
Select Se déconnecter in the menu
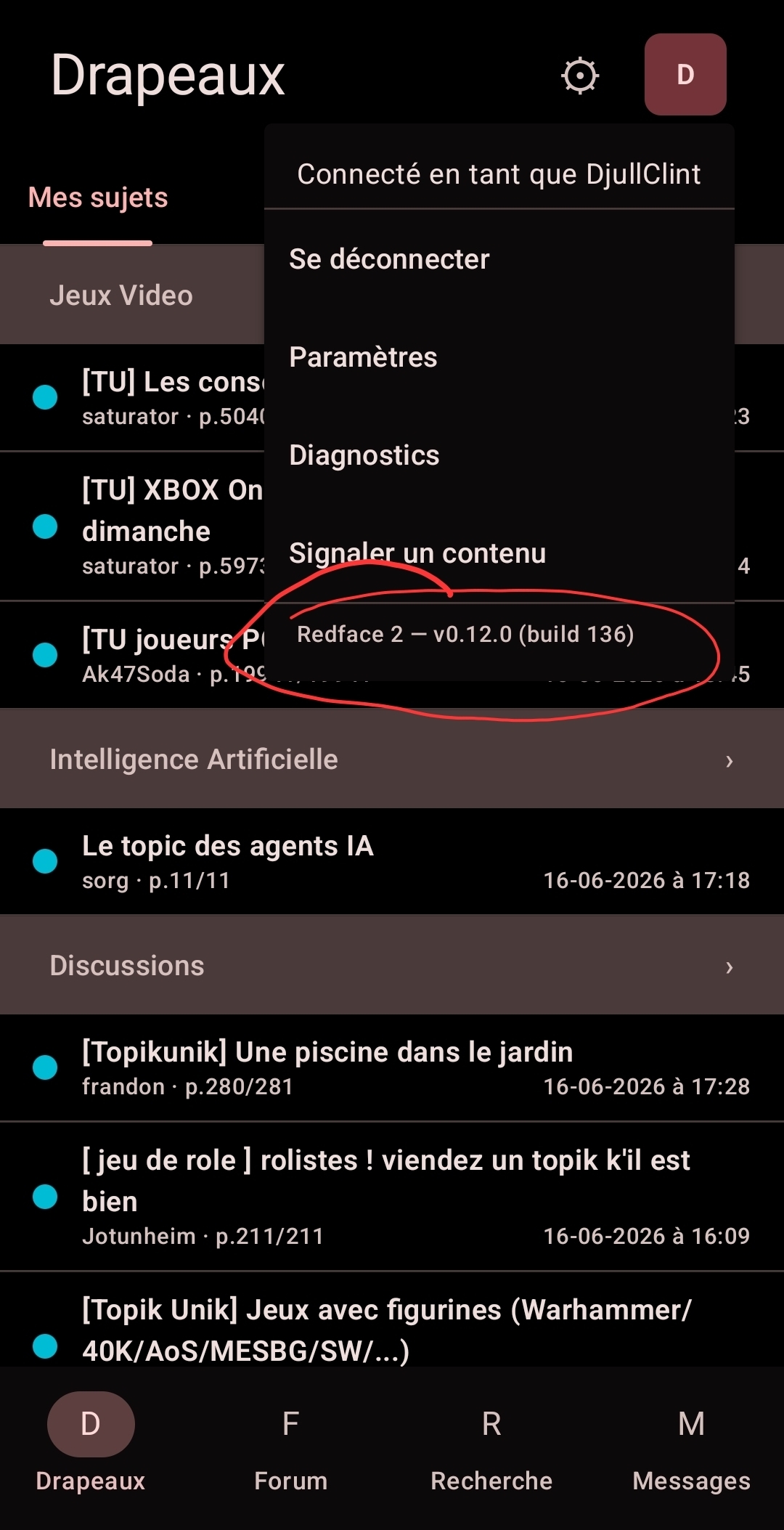point(499,259)
